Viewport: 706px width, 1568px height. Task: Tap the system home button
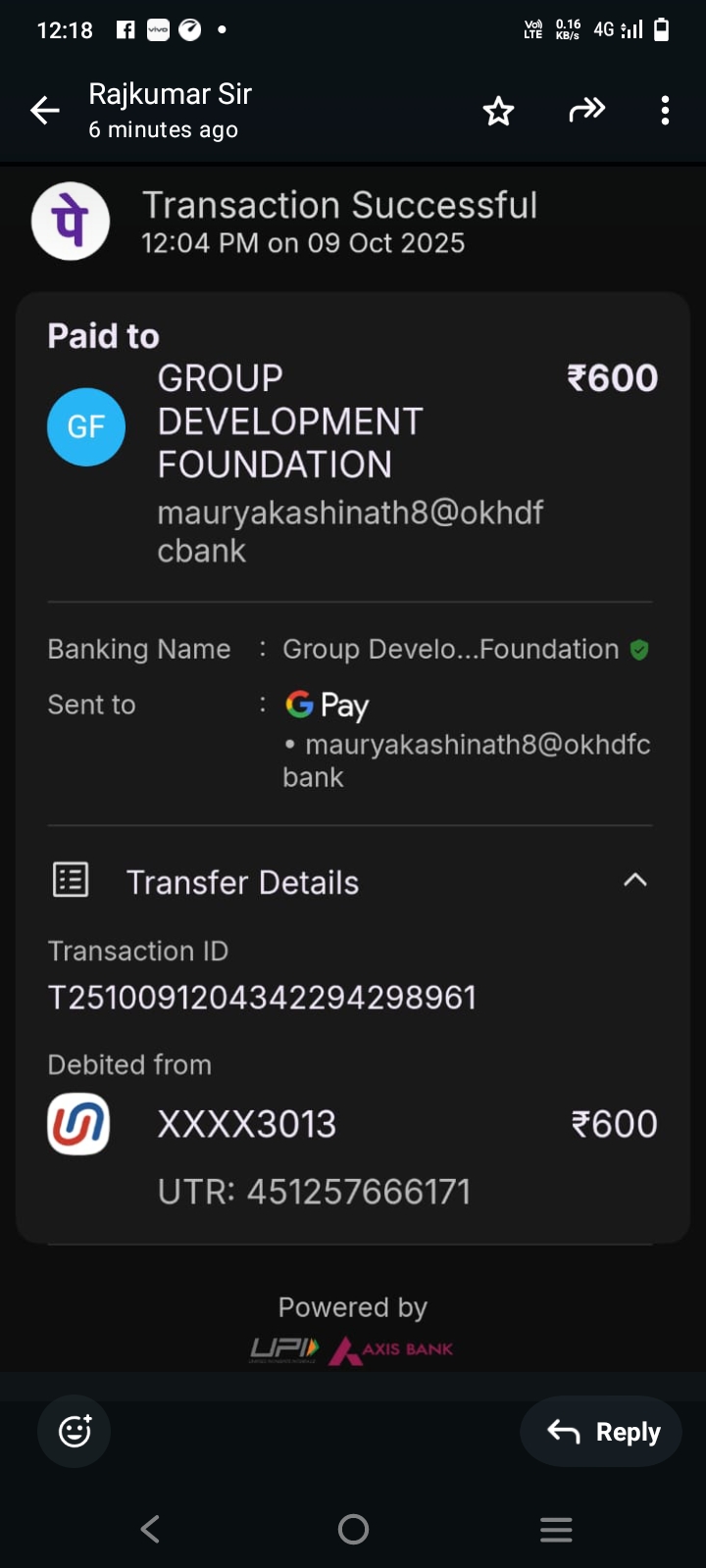353,1529
